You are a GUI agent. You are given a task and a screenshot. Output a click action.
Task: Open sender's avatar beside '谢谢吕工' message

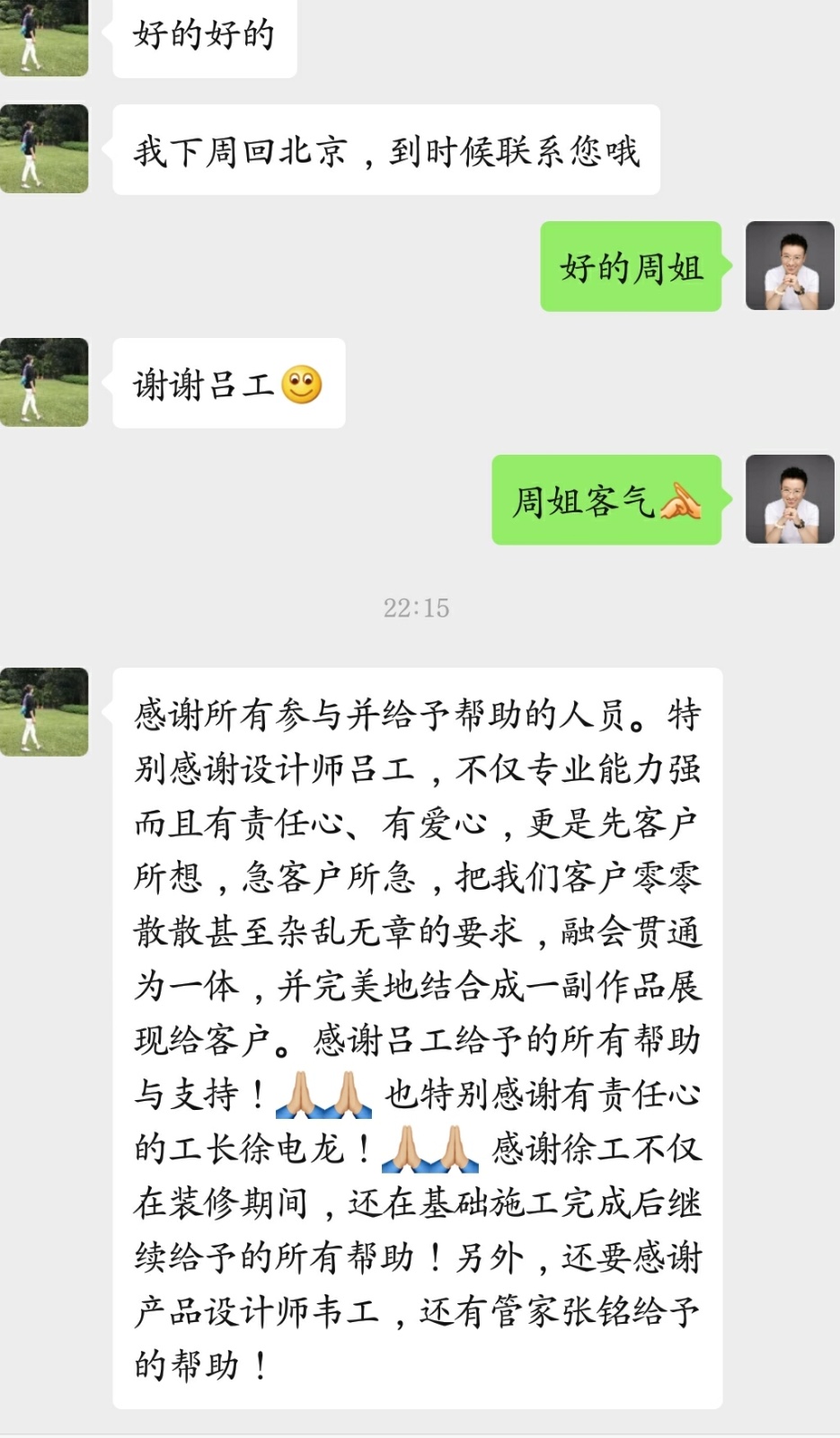point(44,382)
